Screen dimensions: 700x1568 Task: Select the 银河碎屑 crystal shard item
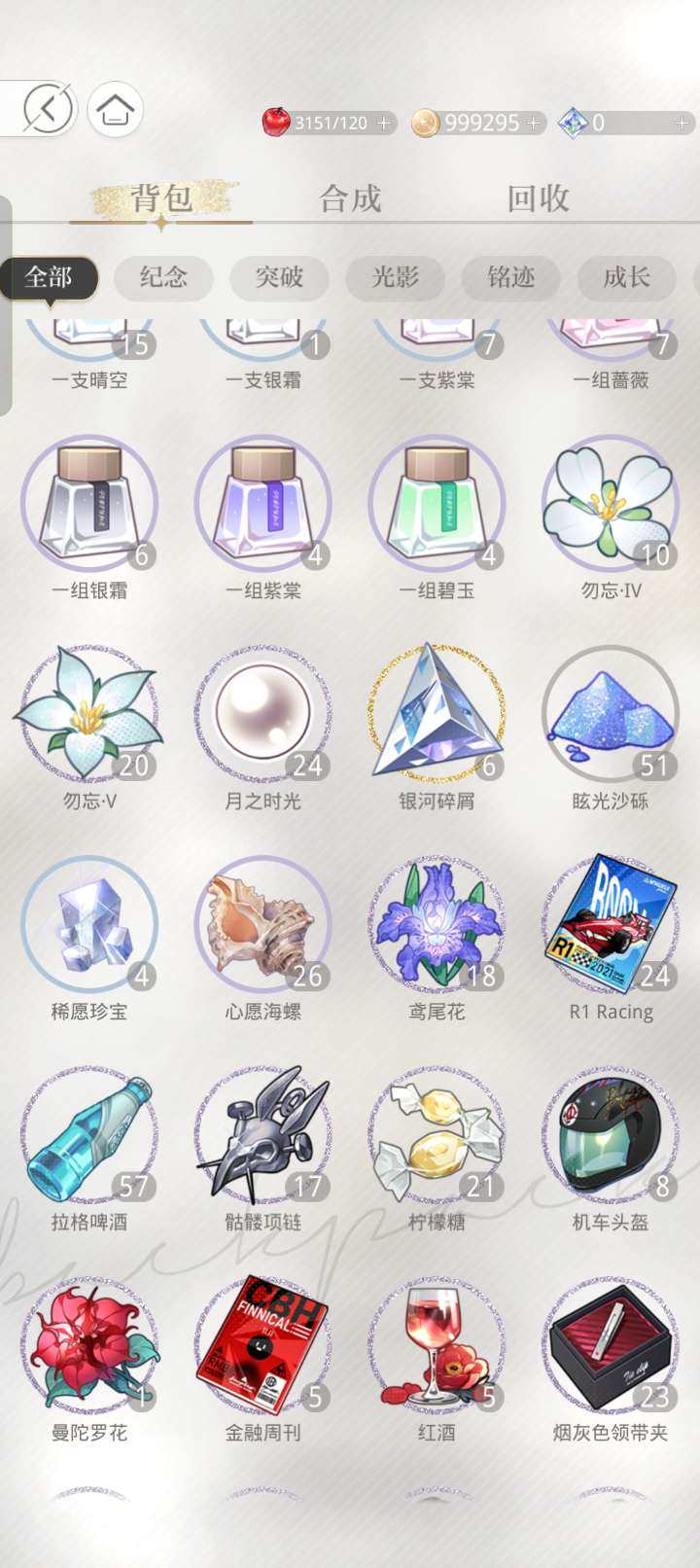pos(437,712)
